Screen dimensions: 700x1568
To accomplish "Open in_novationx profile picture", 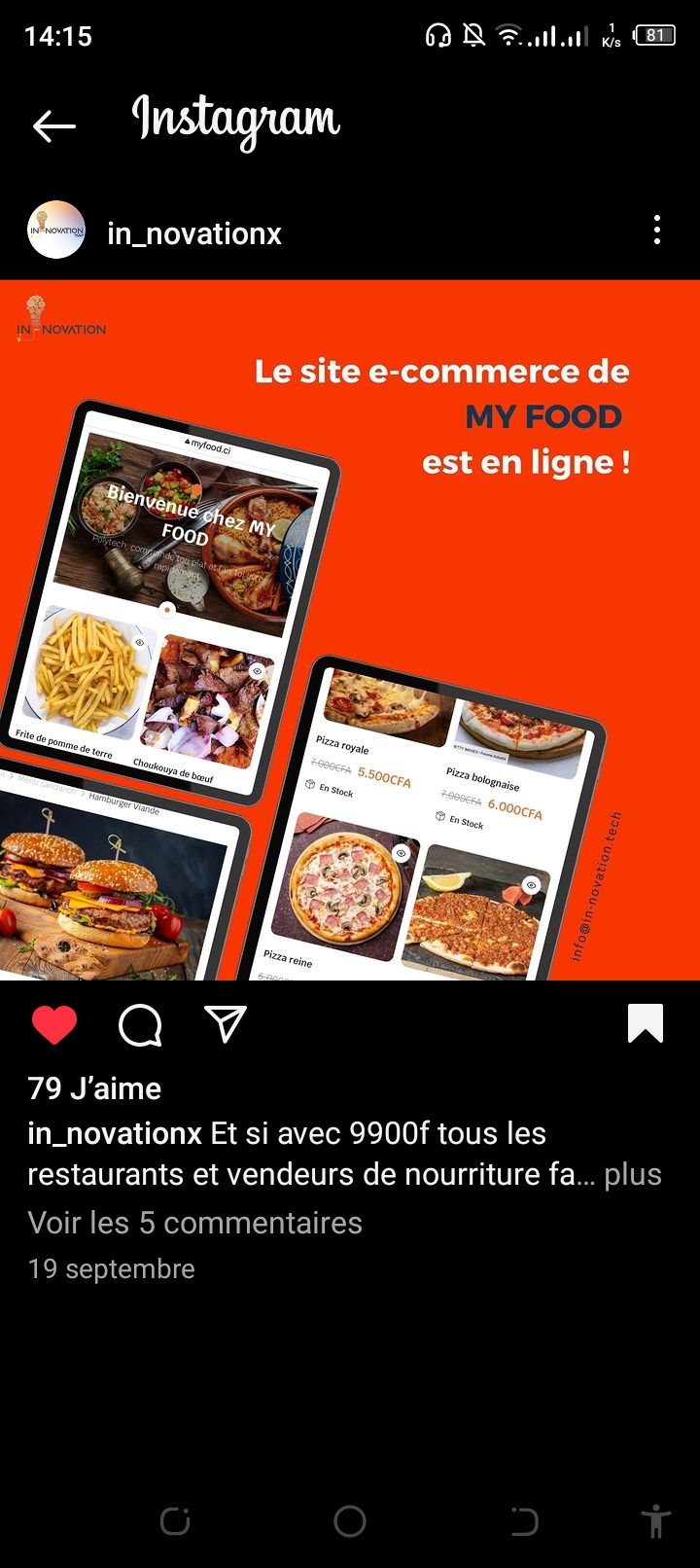I will click(x=56, y=231).
